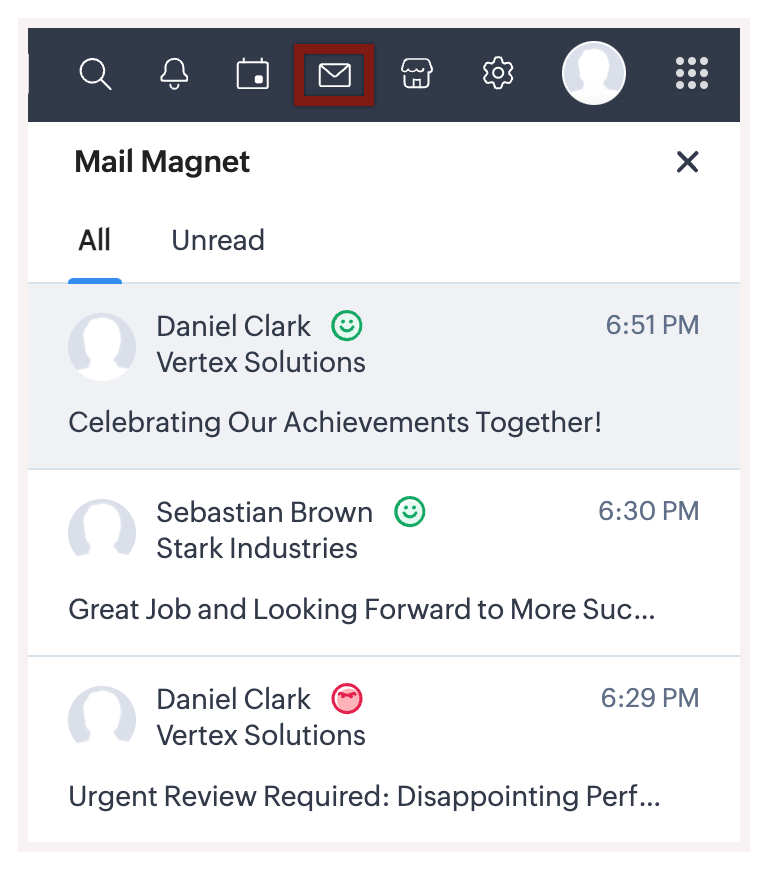
Task: Close the Mail Magnet panel
Action: [687, 162]
